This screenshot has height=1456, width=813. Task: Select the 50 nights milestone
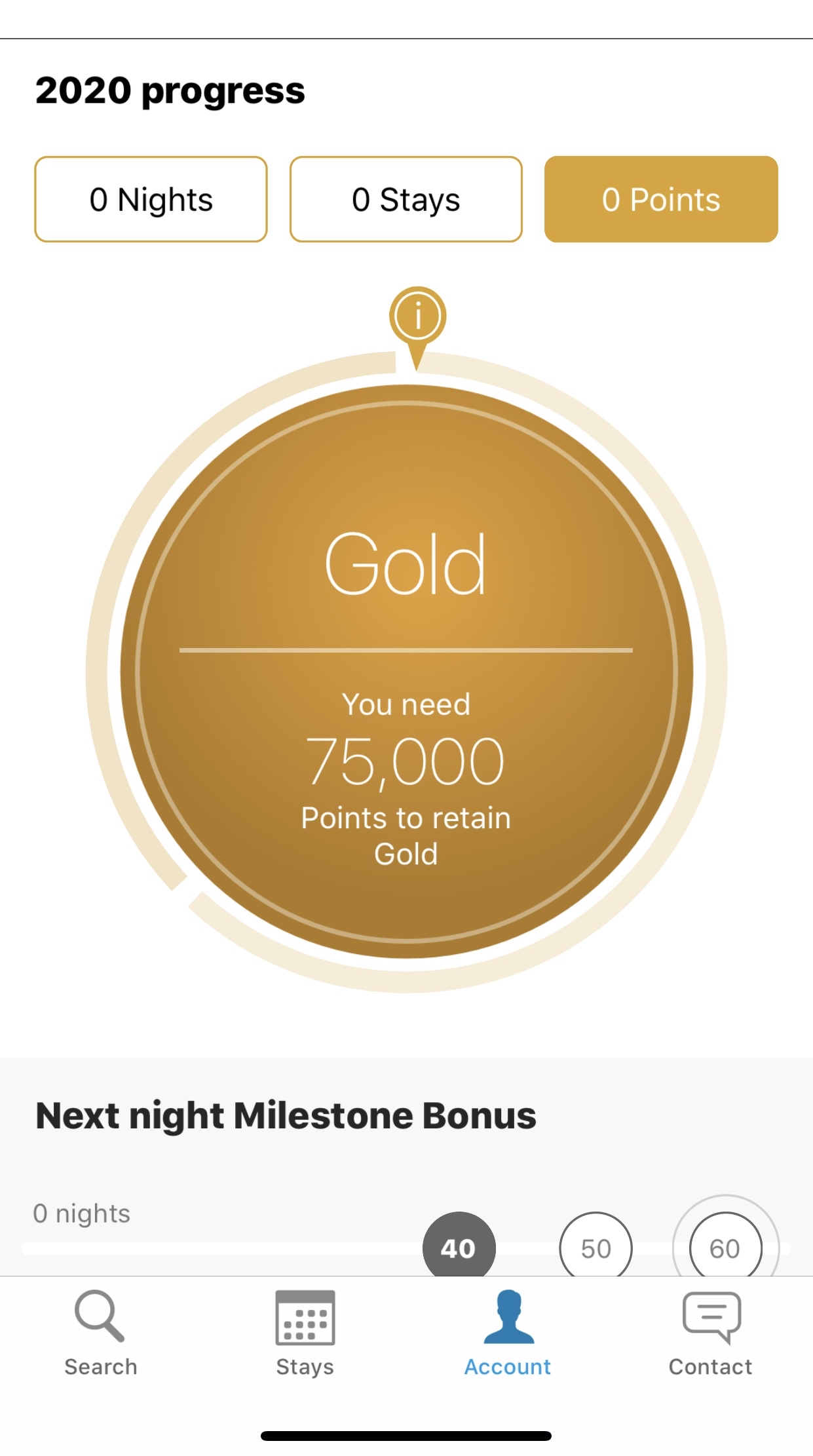coord(596,1248)
